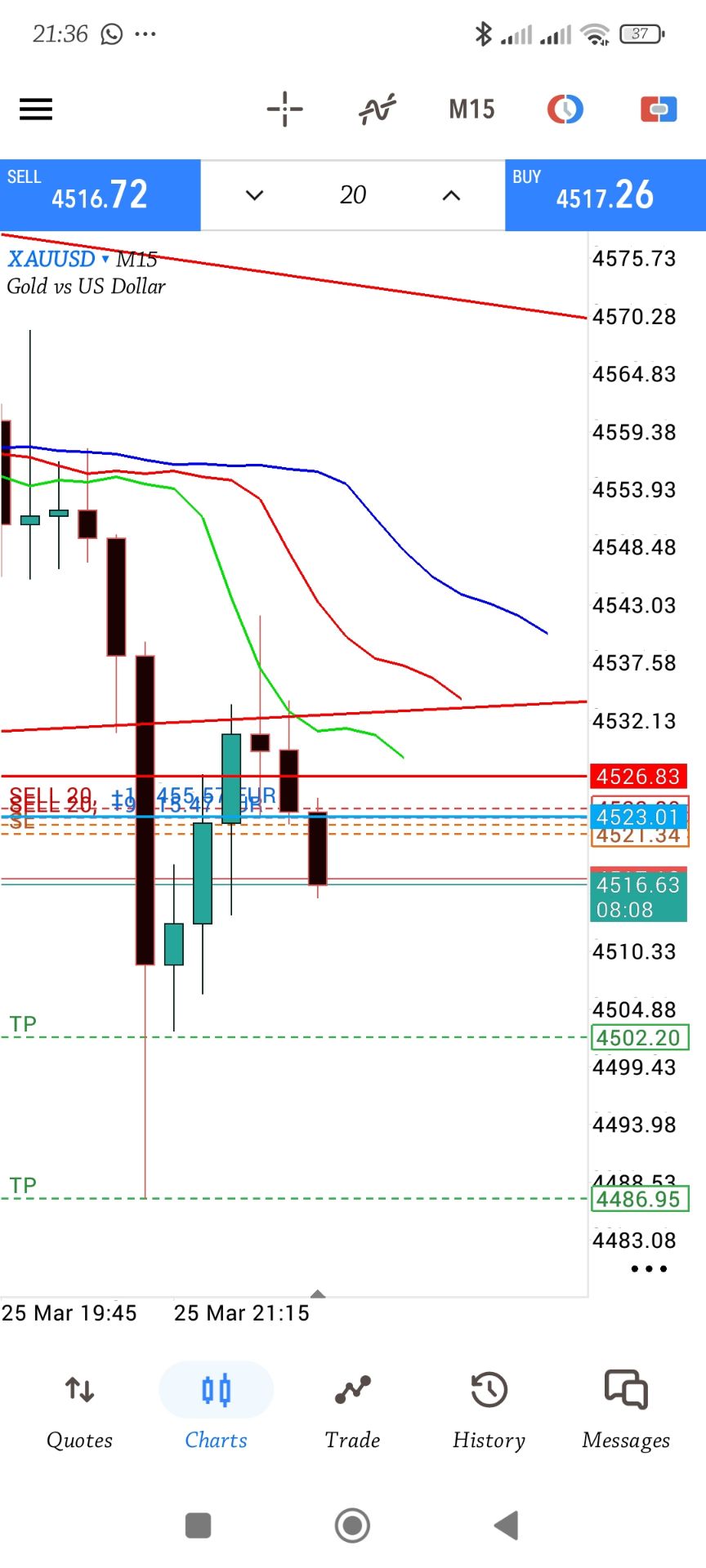Open the chart clock icon
706x1568 pixels.
tap(565, 109)
